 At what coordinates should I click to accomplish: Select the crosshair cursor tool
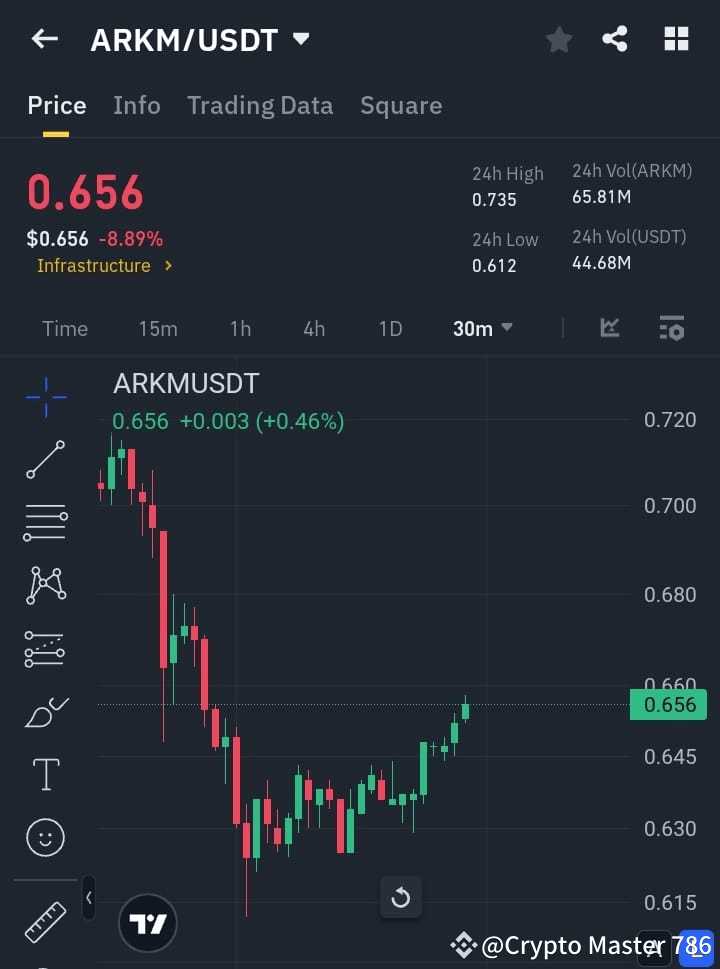click(x=44, y=397)
